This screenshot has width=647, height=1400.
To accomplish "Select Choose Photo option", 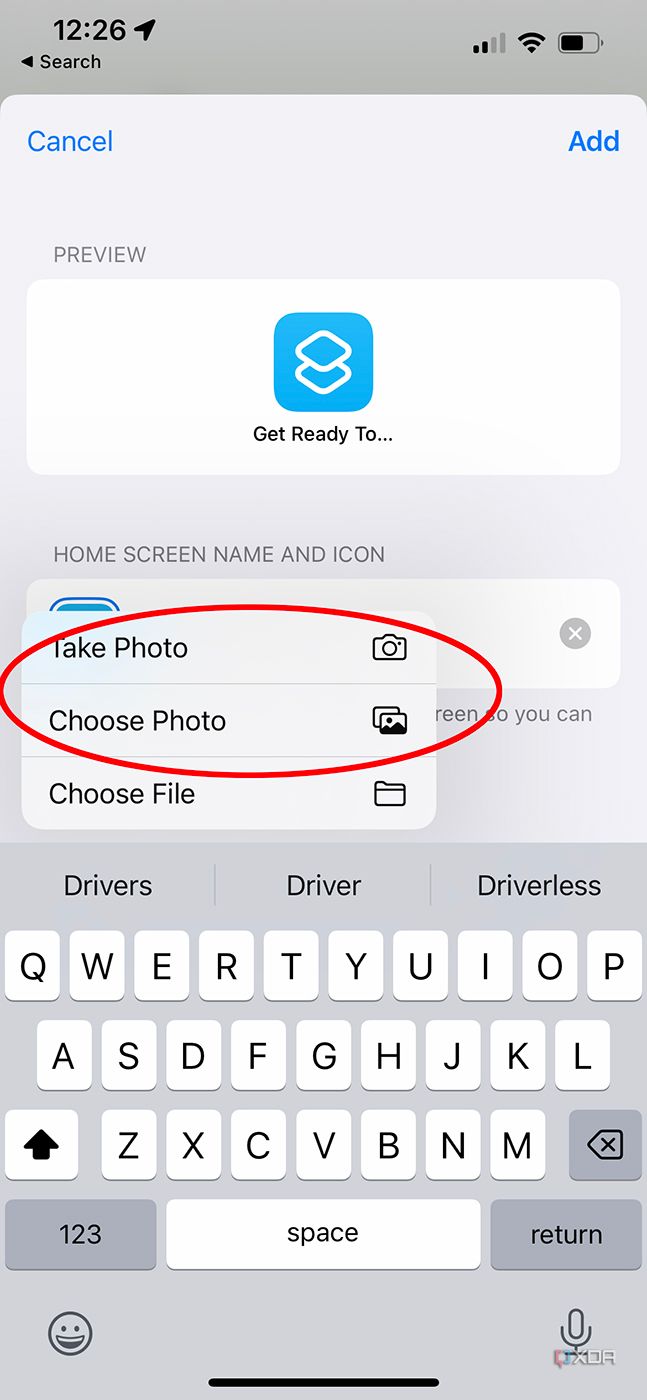I will 228,721.
